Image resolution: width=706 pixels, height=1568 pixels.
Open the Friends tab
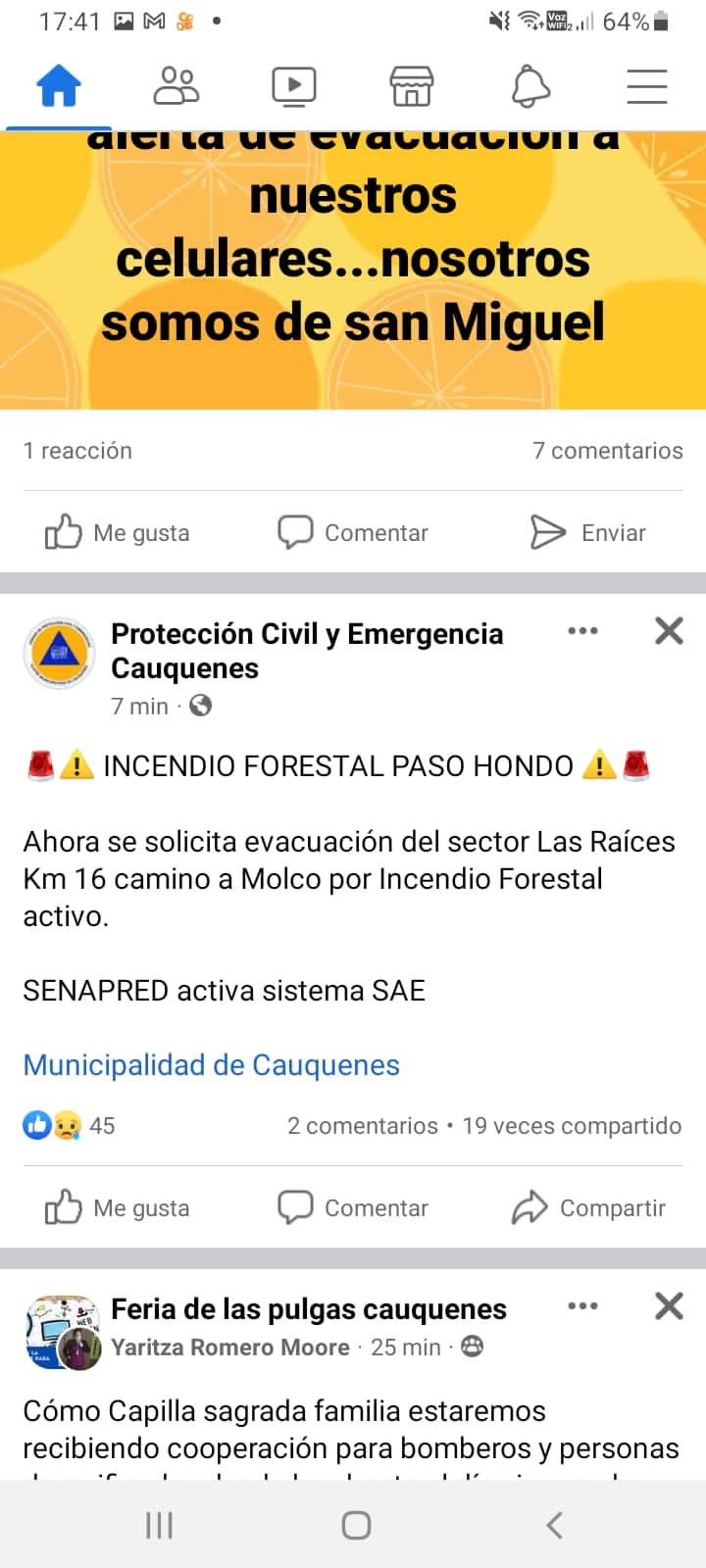[x=176, y=86]
